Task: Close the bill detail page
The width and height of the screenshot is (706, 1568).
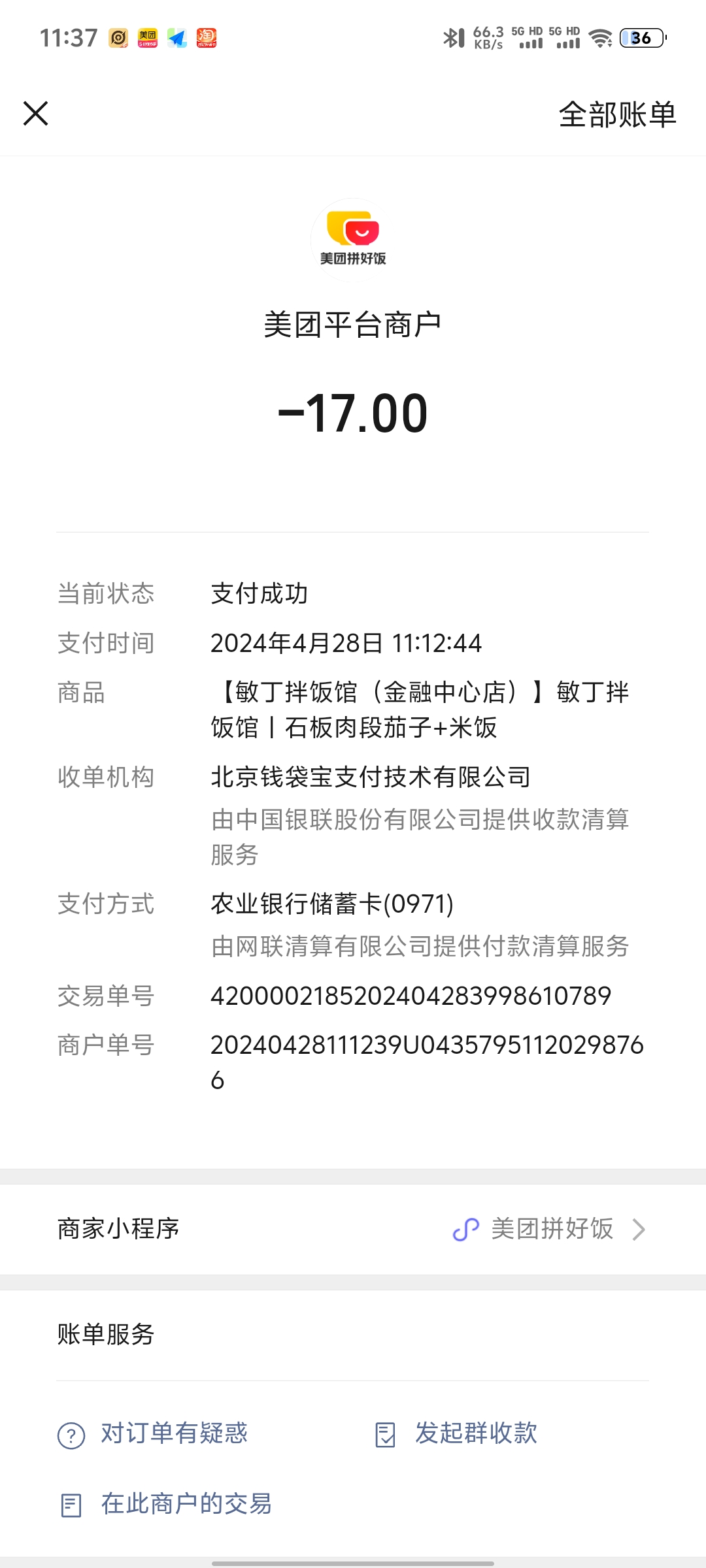Action: pyautogui.click(x=36, y=113)
